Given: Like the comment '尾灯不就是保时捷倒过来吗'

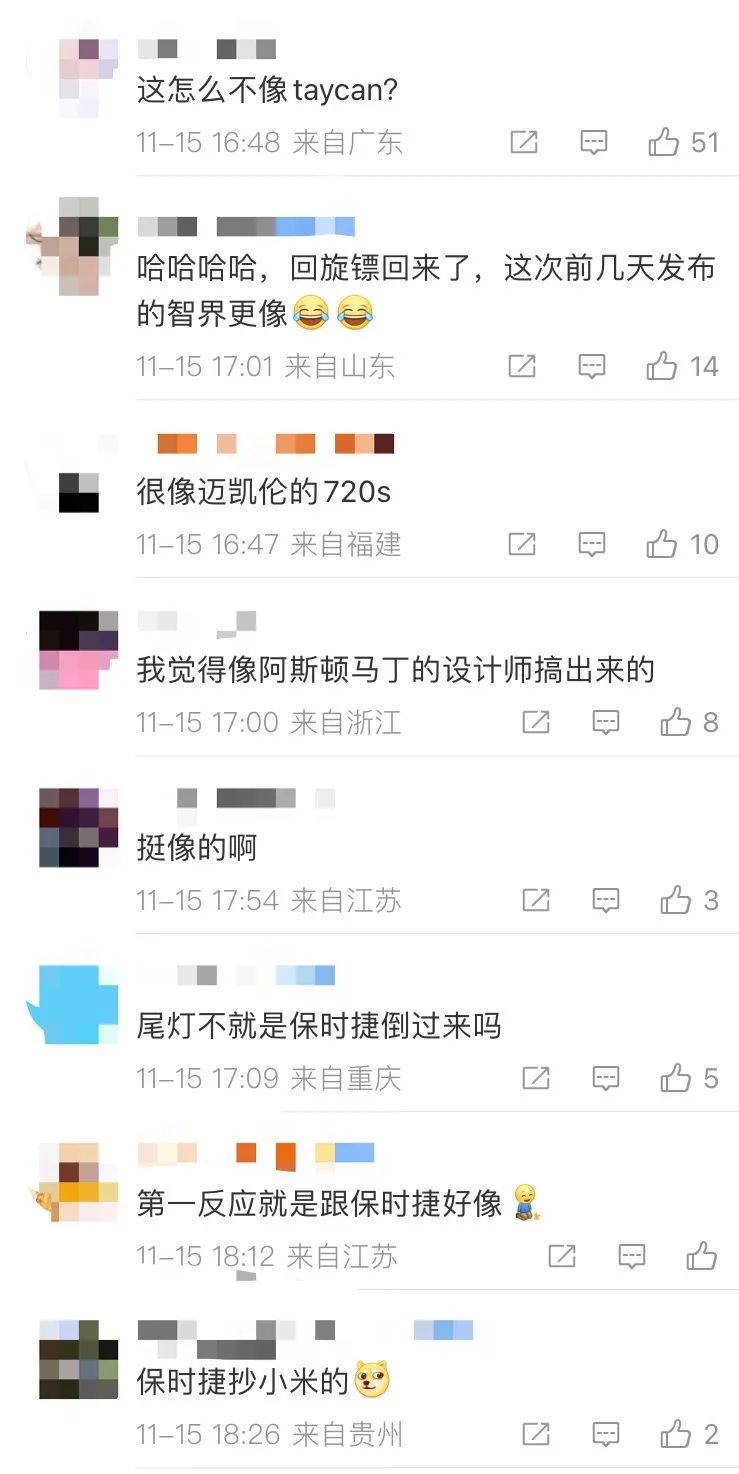Looking at the screenshot, I should point(676,1078).
